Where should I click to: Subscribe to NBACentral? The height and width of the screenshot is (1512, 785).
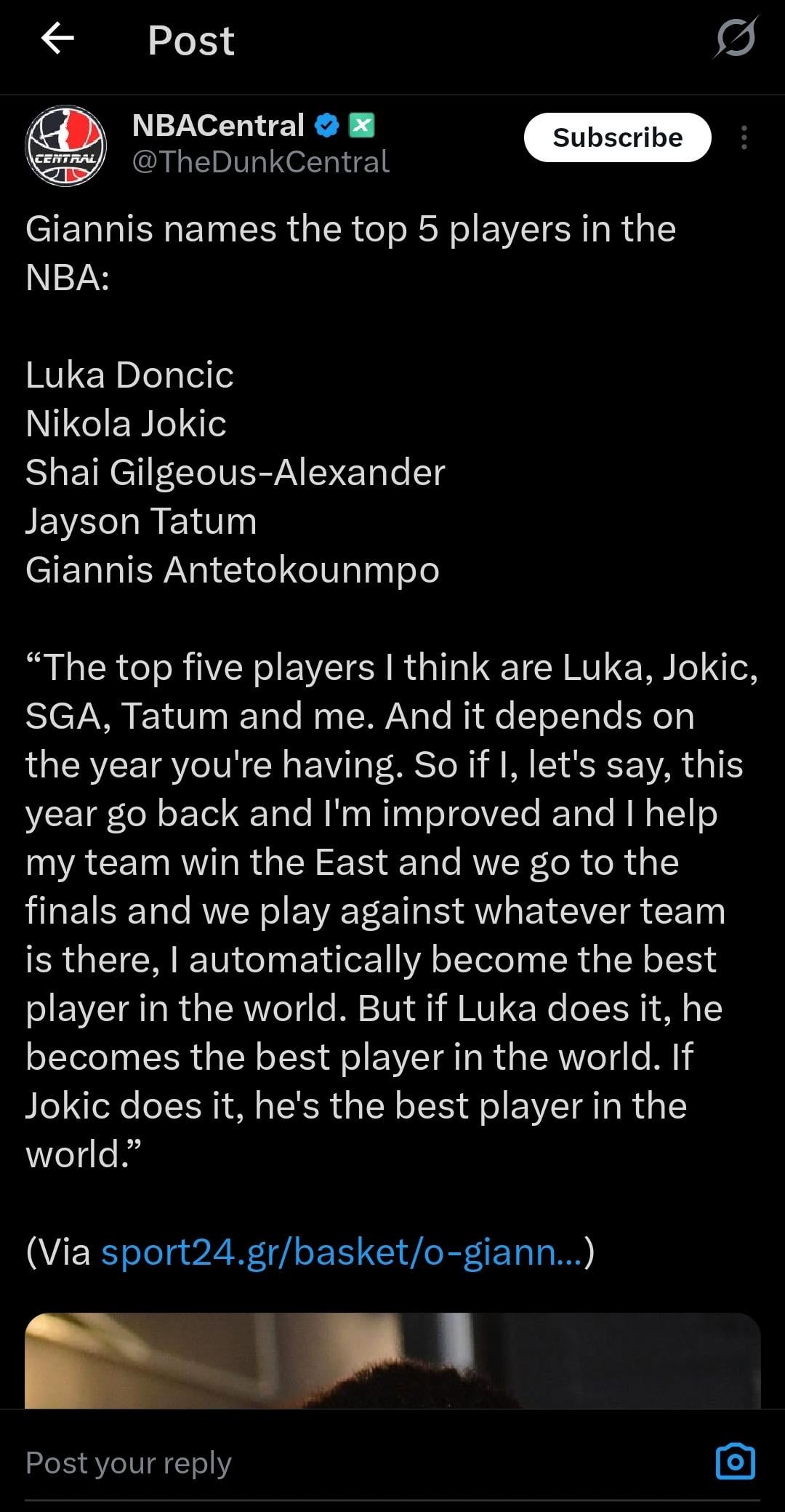point(617,137)
